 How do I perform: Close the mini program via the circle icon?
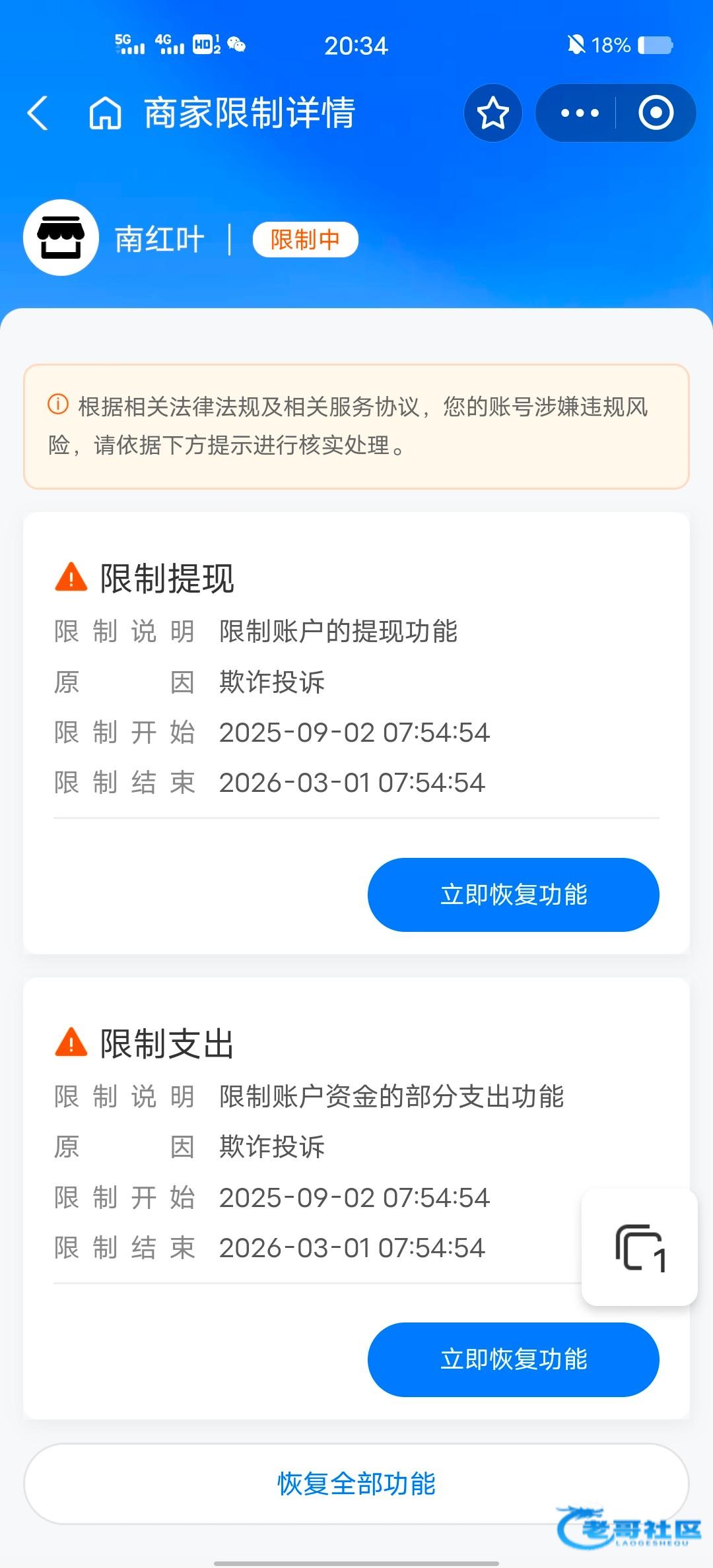[656, 113]
